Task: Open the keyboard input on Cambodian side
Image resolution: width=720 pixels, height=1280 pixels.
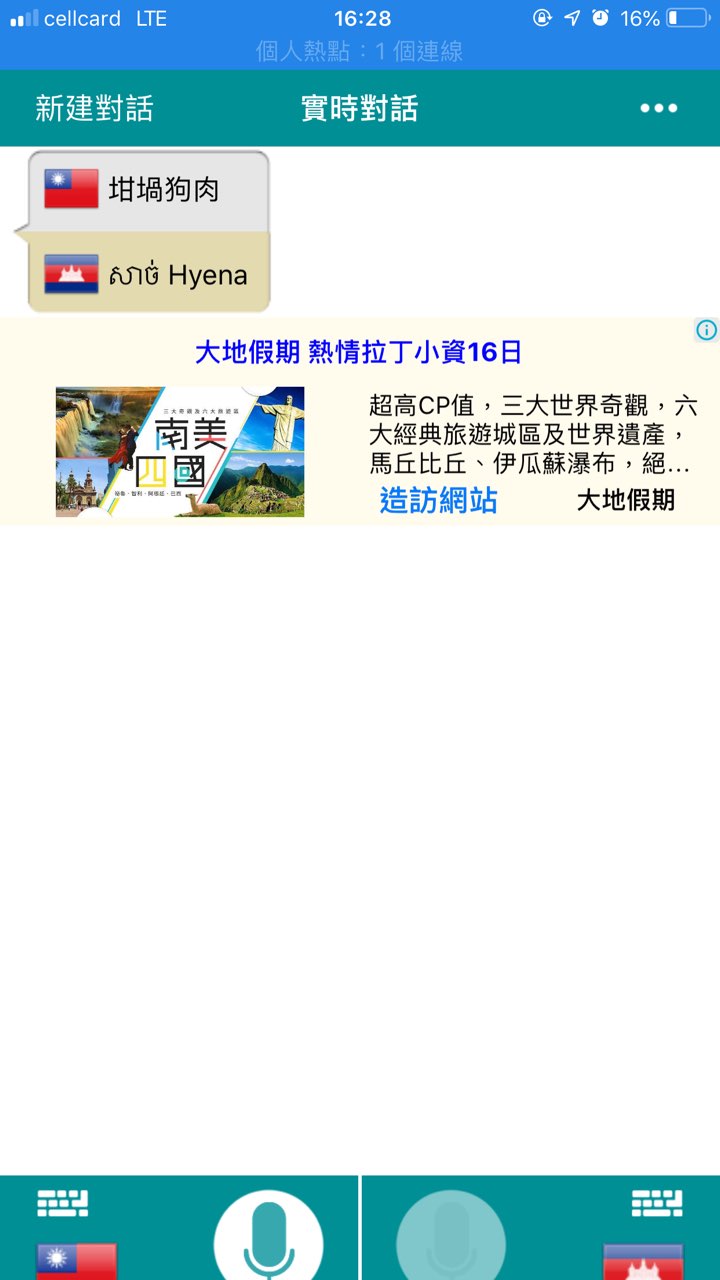Action: (x=656, y=1203)
